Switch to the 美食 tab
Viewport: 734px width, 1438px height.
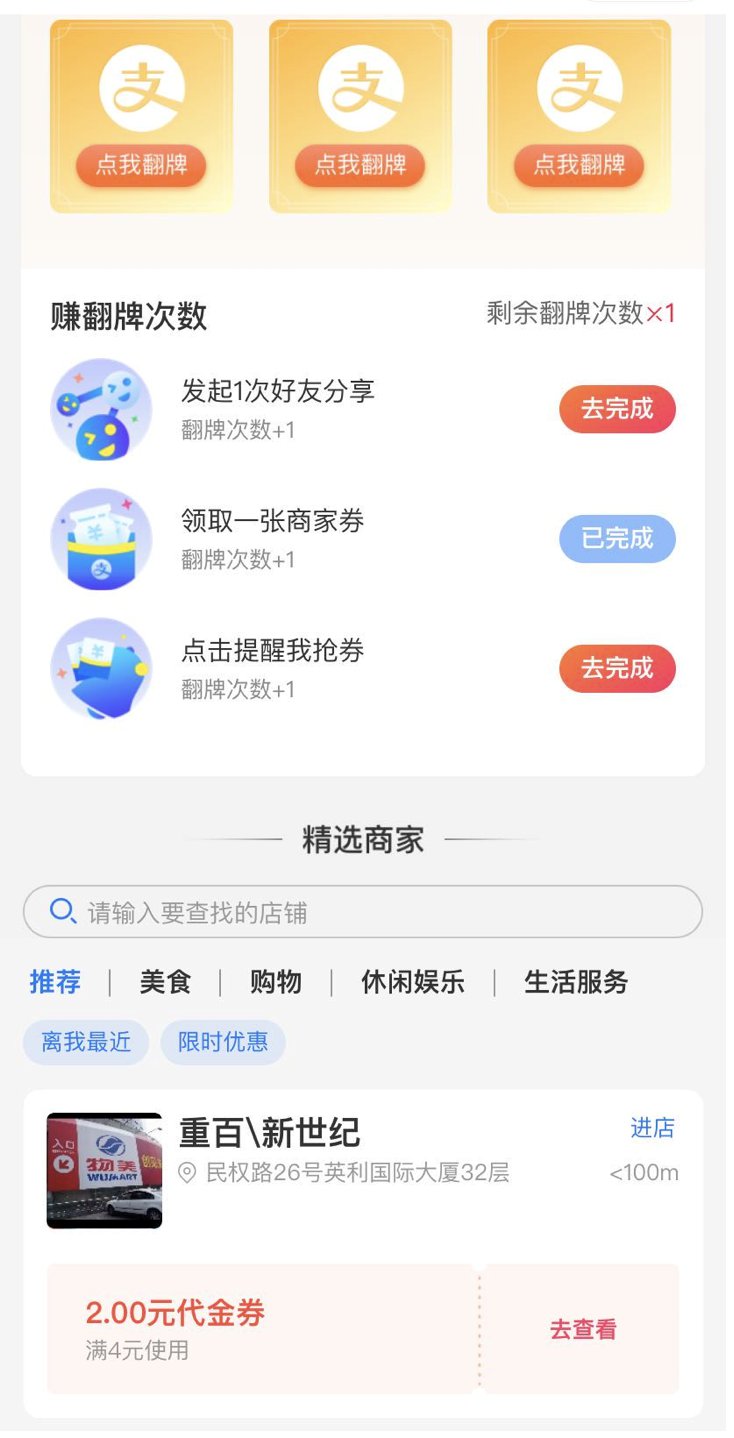click(x=165, y=982)
